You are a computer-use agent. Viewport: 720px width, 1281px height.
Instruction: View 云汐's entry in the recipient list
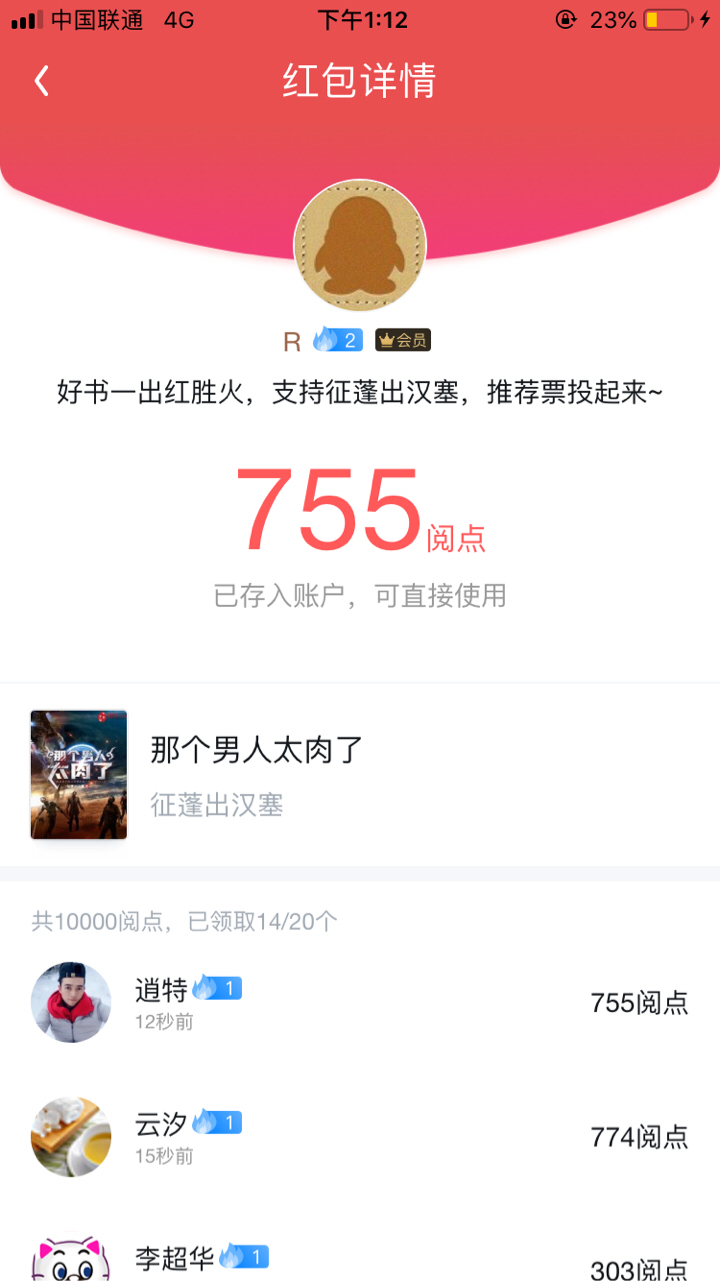[360, 1137]
